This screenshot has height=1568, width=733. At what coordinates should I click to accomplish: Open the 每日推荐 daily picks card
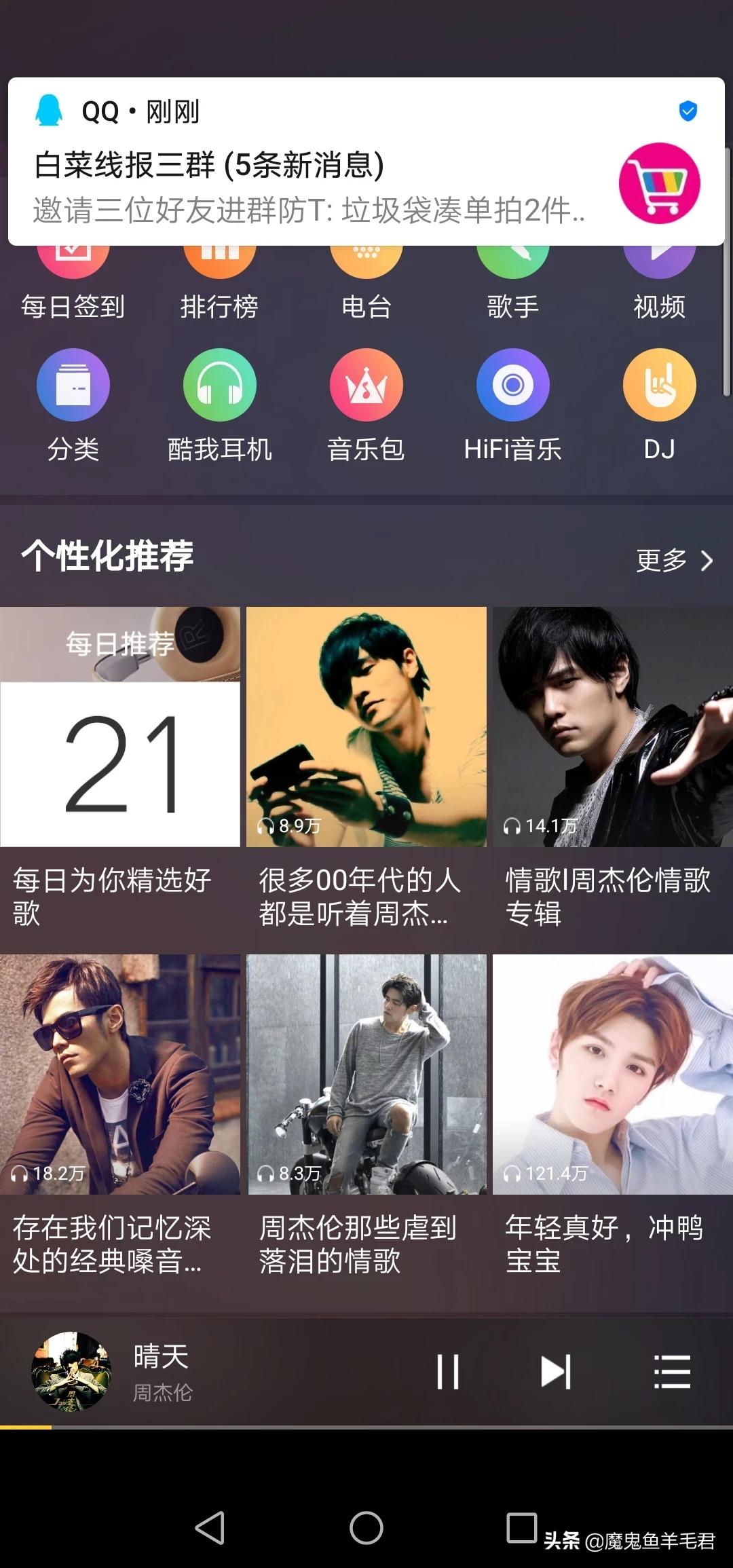[x=120, y=726]
